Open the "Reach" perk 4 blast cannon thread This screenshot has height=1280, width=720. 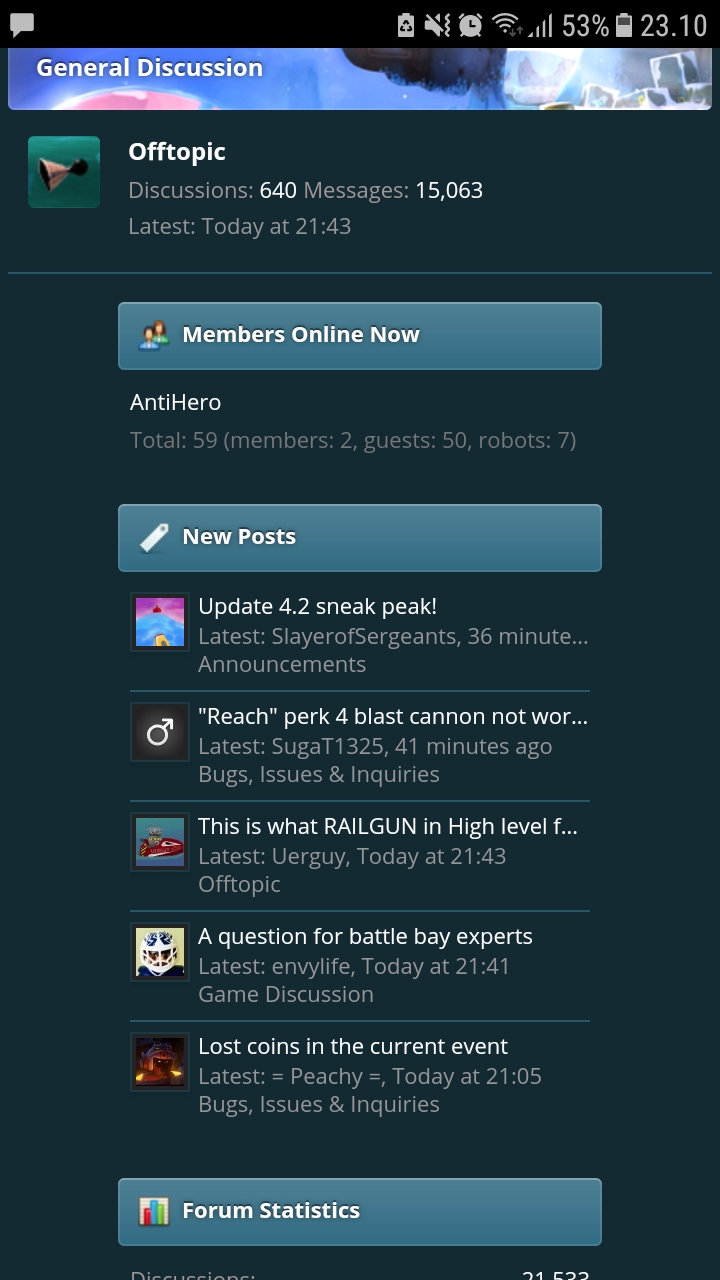click(x=392, y=716)
